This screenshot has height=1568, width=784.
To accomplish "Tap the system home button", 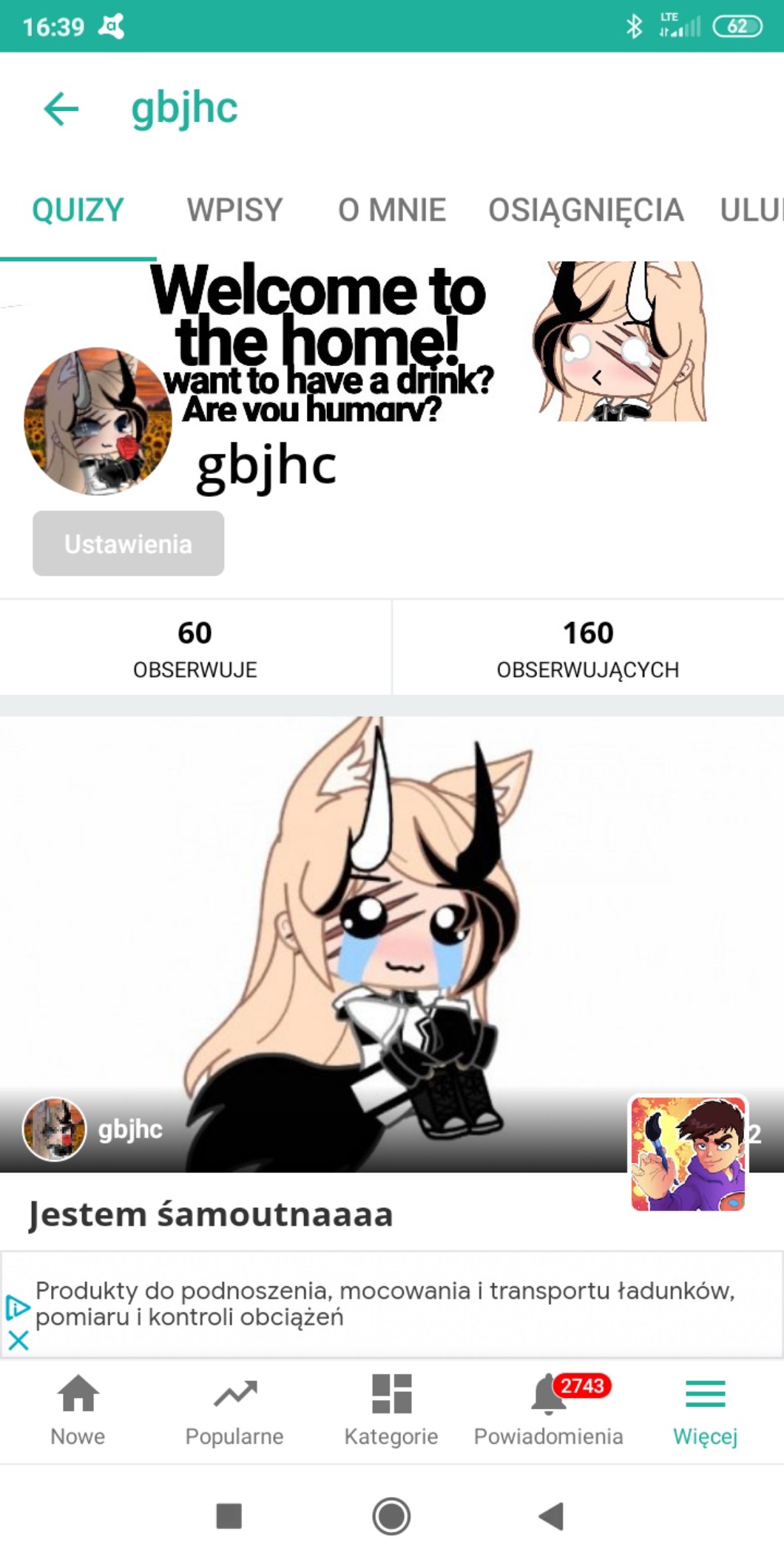I will (391, 1516).
